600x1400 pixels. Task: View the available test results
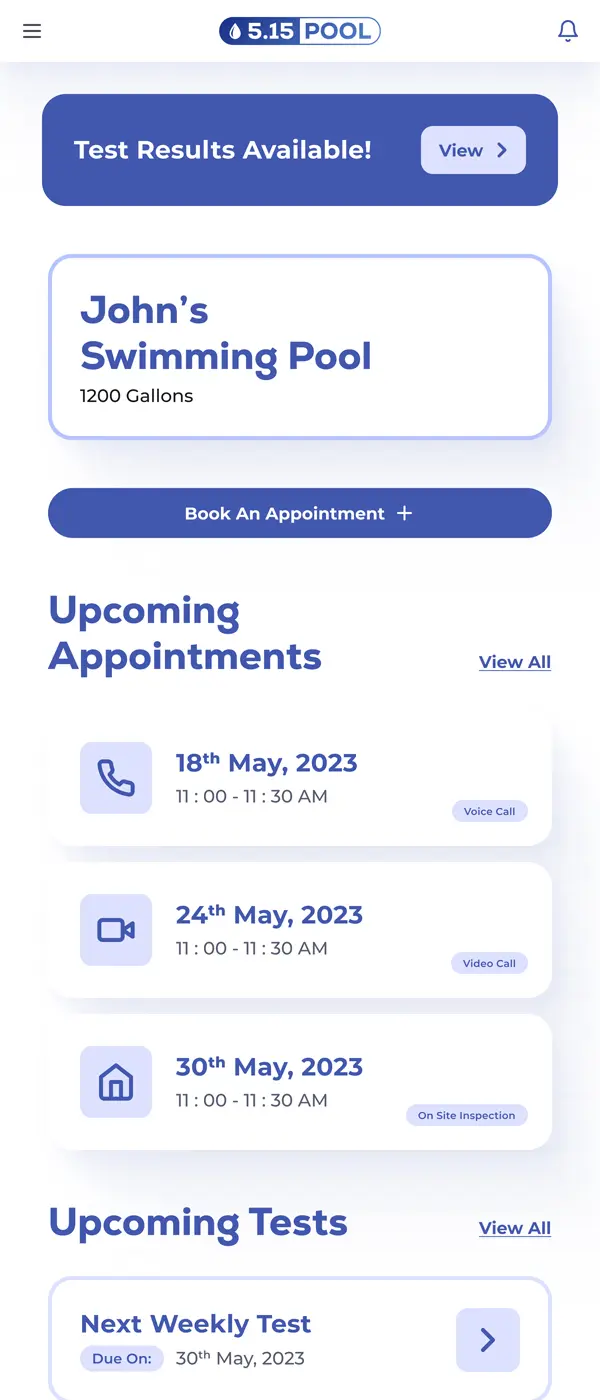pos(473,150)
